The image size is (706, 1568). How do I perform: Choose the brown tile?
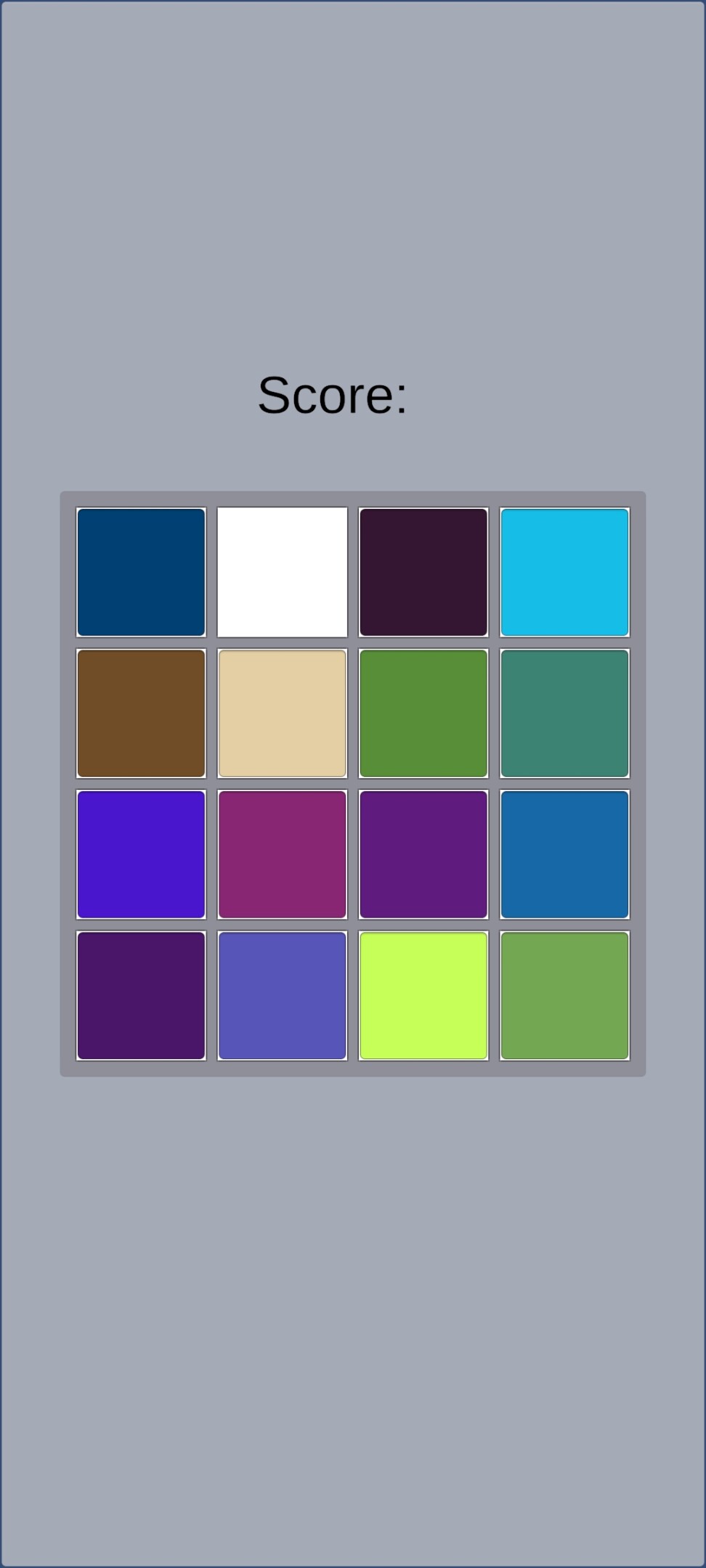[141, 713]
